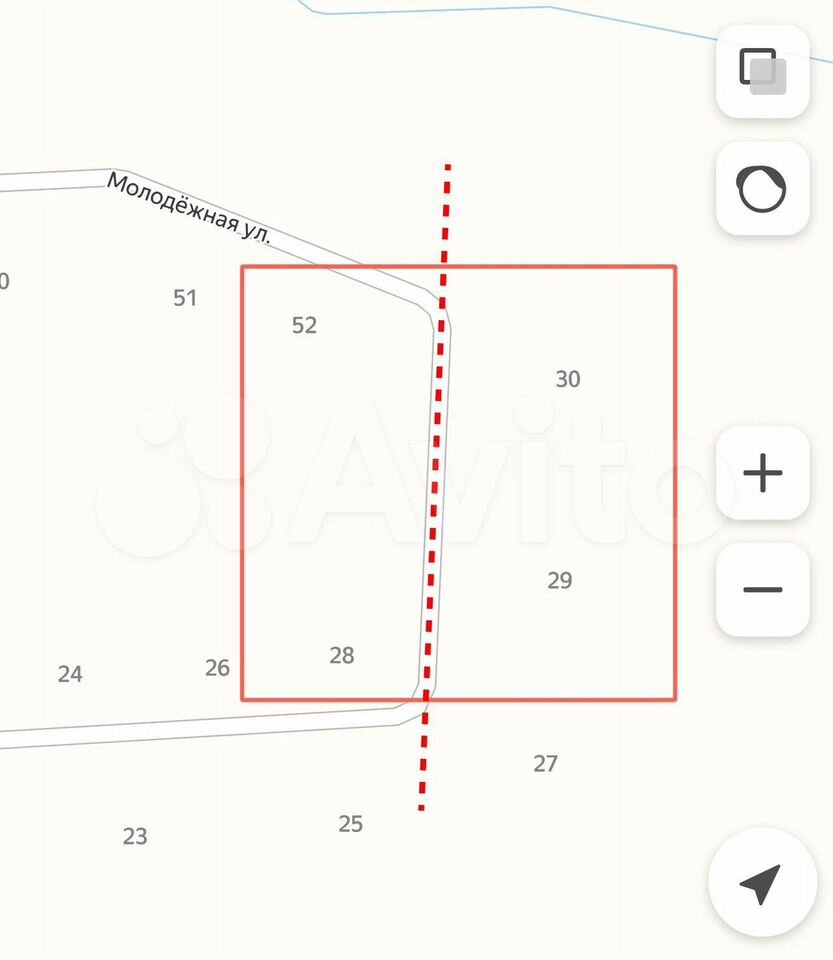Zoom in with the plus button
The image size is (833, 960).
[762, 473]
